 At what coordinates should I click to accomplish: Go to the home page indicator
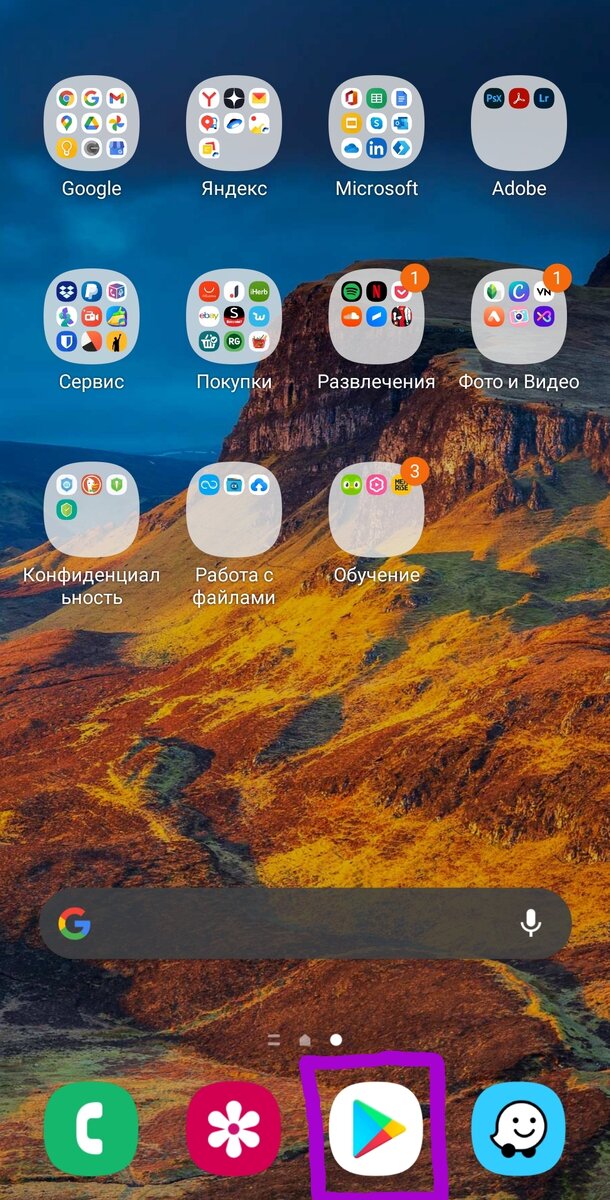305,1040
